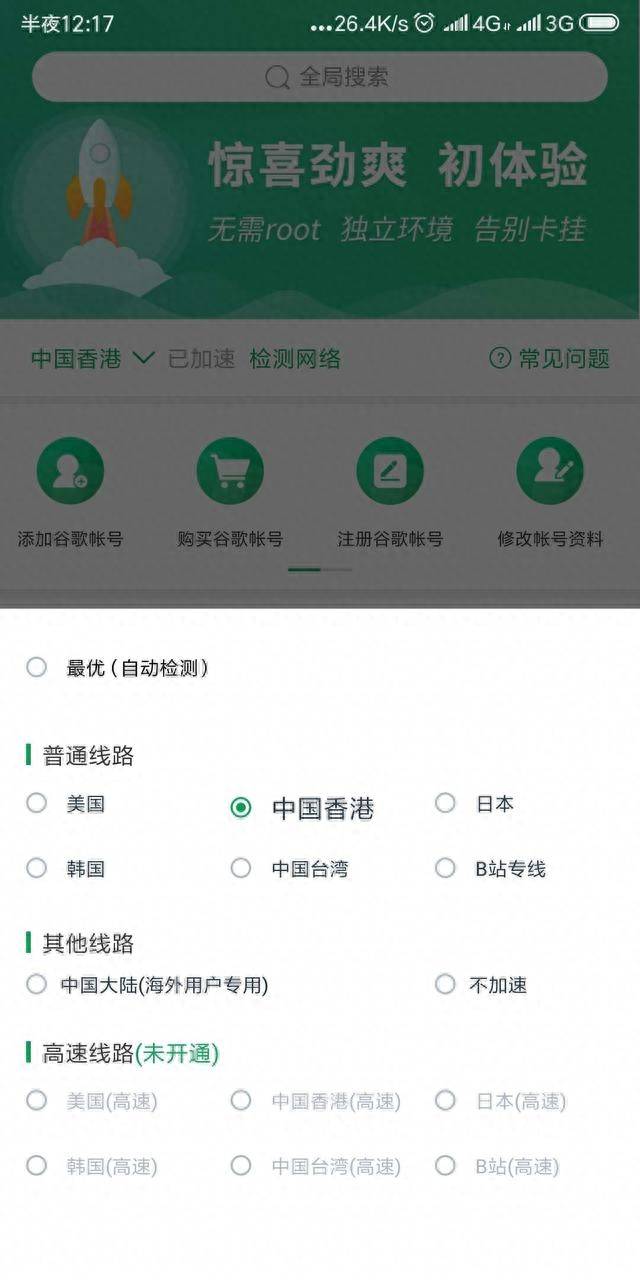The image size is (640, 1280).
Task: Choose the 美国 normal route
Action: (66, 803)
